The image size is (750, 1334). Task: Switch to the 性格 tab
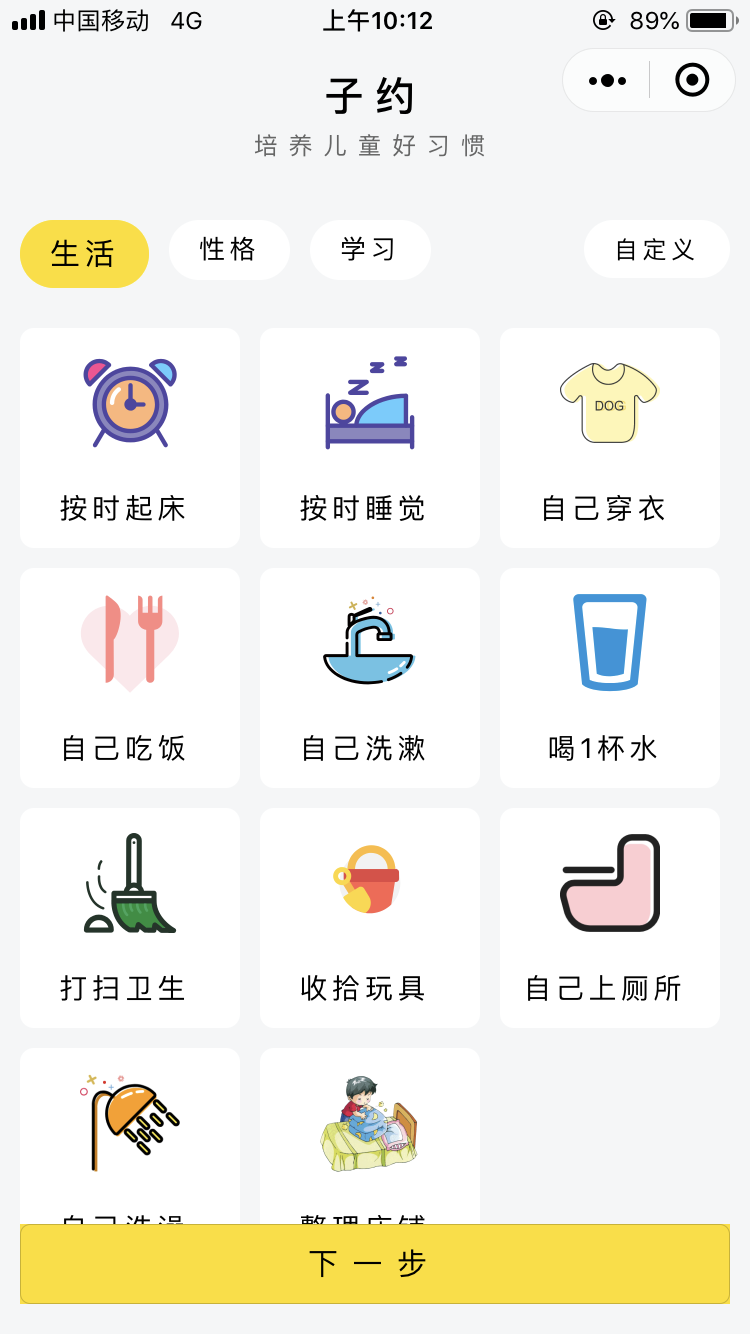coord(229,249)
